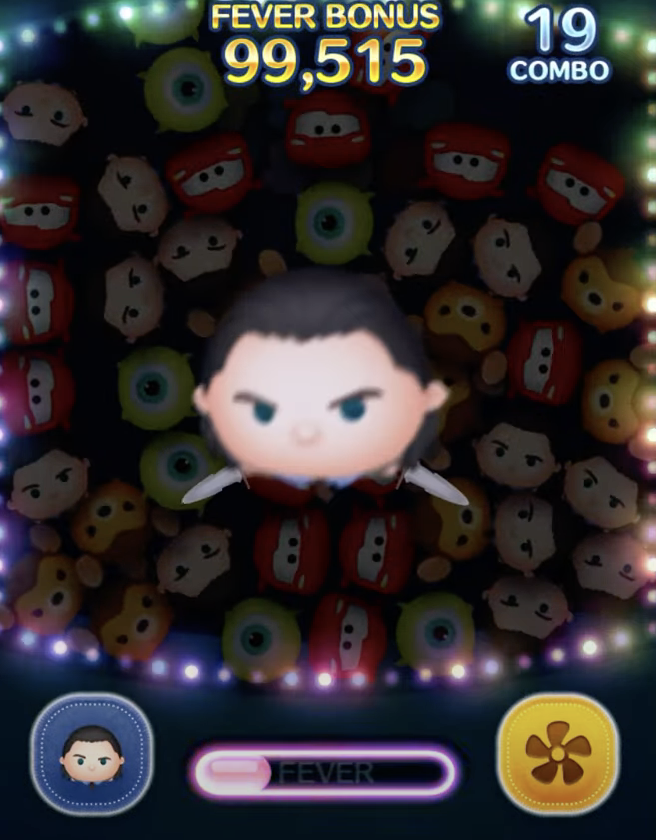Viewport: 656px width, 840px height.
Task: Activate the character skill button
Action: point(91,755)
